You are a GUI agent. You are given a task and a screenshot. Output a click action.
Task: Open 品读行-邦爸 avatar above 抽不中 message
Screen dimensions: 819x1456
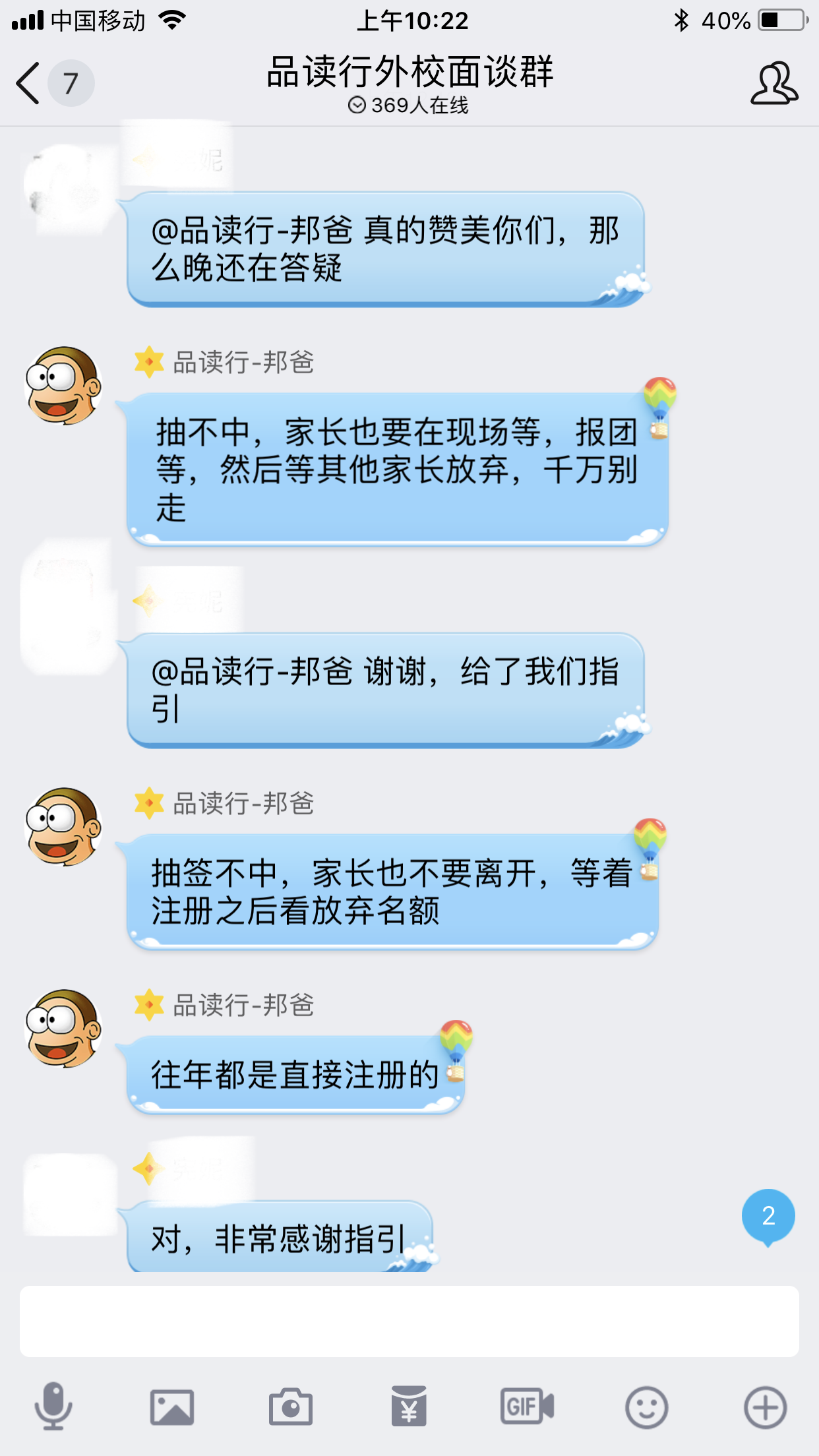pyautogui.click(x=63, y=386)
